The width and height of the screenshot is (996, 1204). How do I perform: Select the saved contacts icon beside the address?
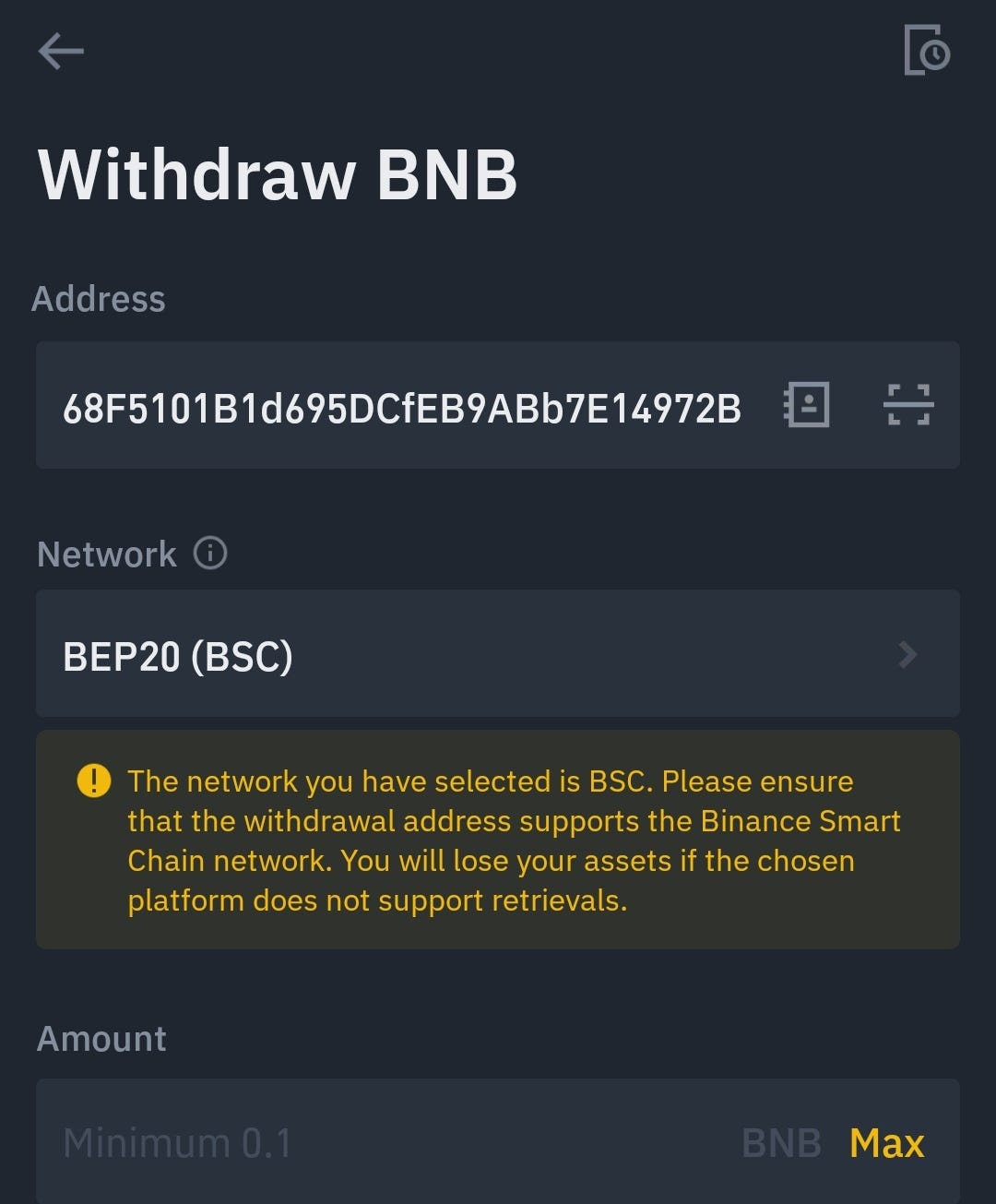807,405
